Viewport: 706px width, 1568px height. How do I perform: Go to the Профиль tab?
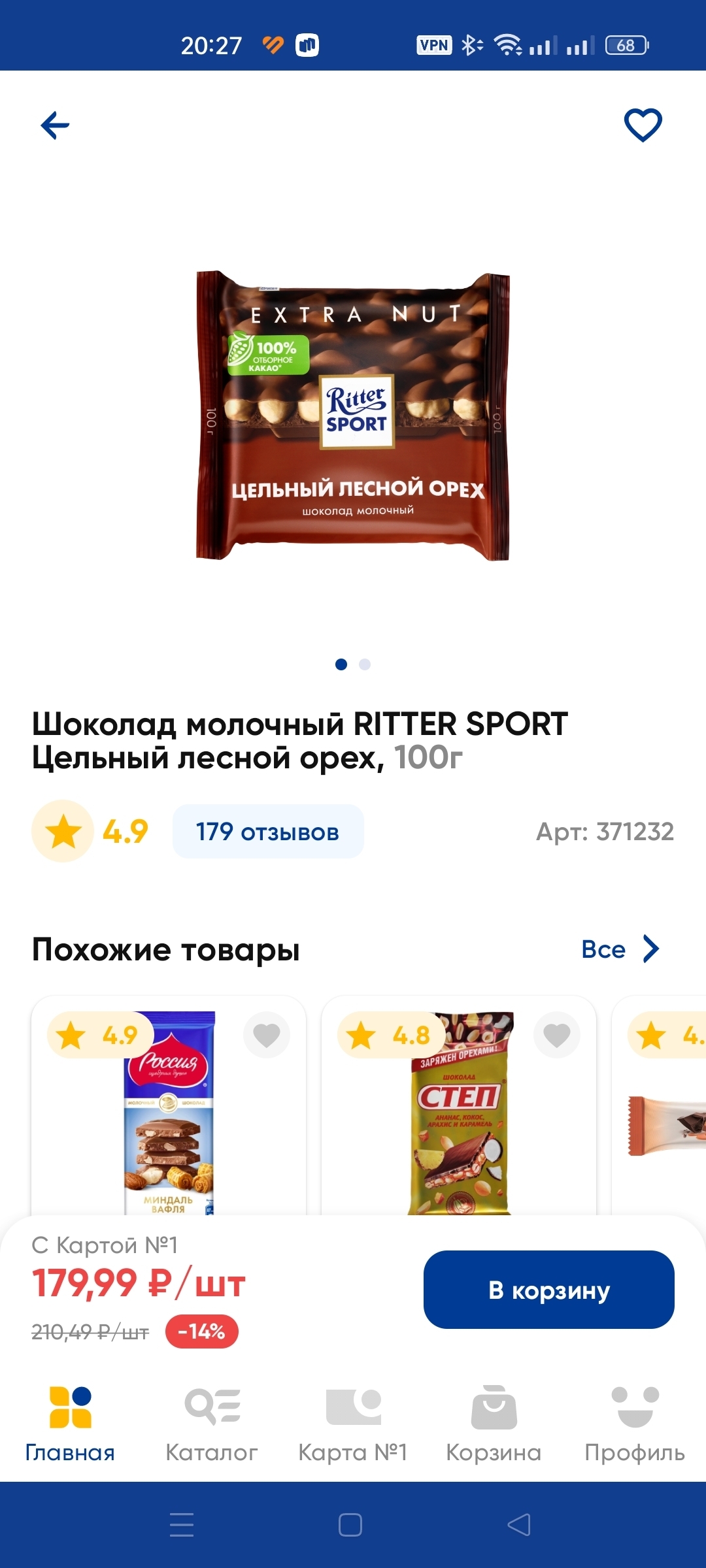tap(635, 1424)
